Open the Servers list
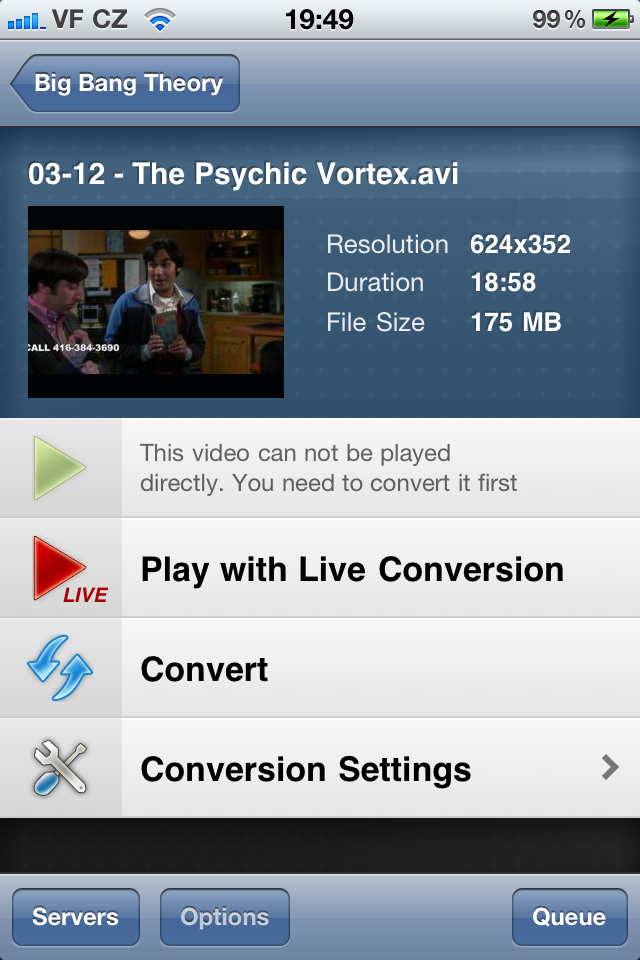 (x=75, y=917)
